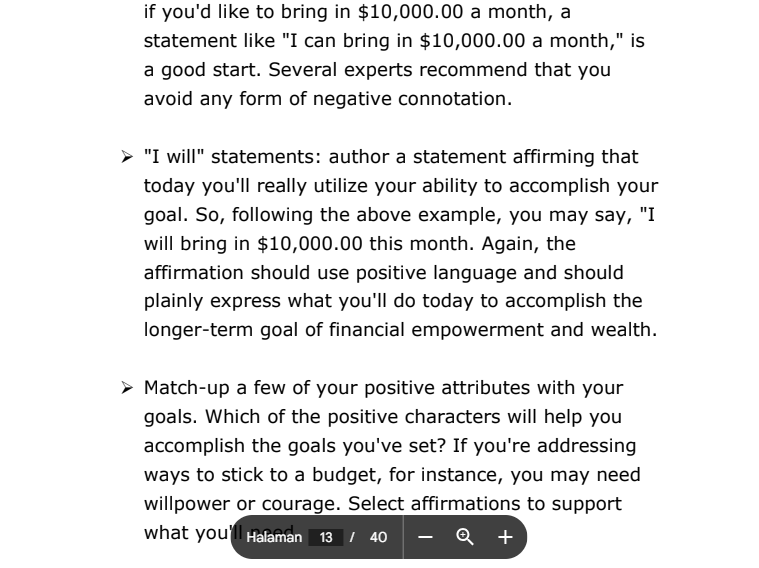Tap the magnifier reset zoom icon
Viewport: 759px width, 568px height.
pyautogui.click(x=465, y=537)
